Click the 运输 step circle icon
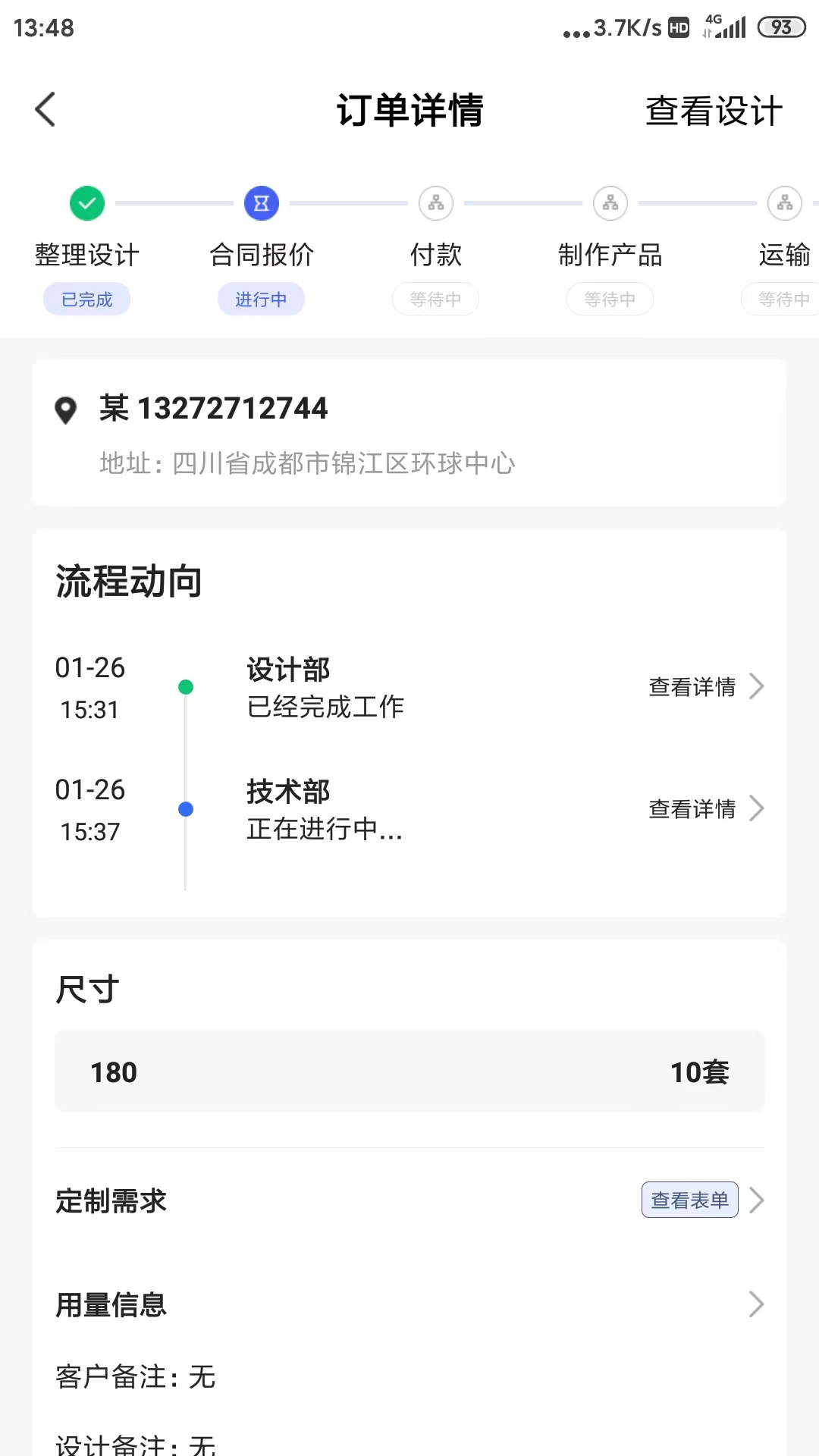The height and width of the screenshot is (1456, 819). point(784,203)
